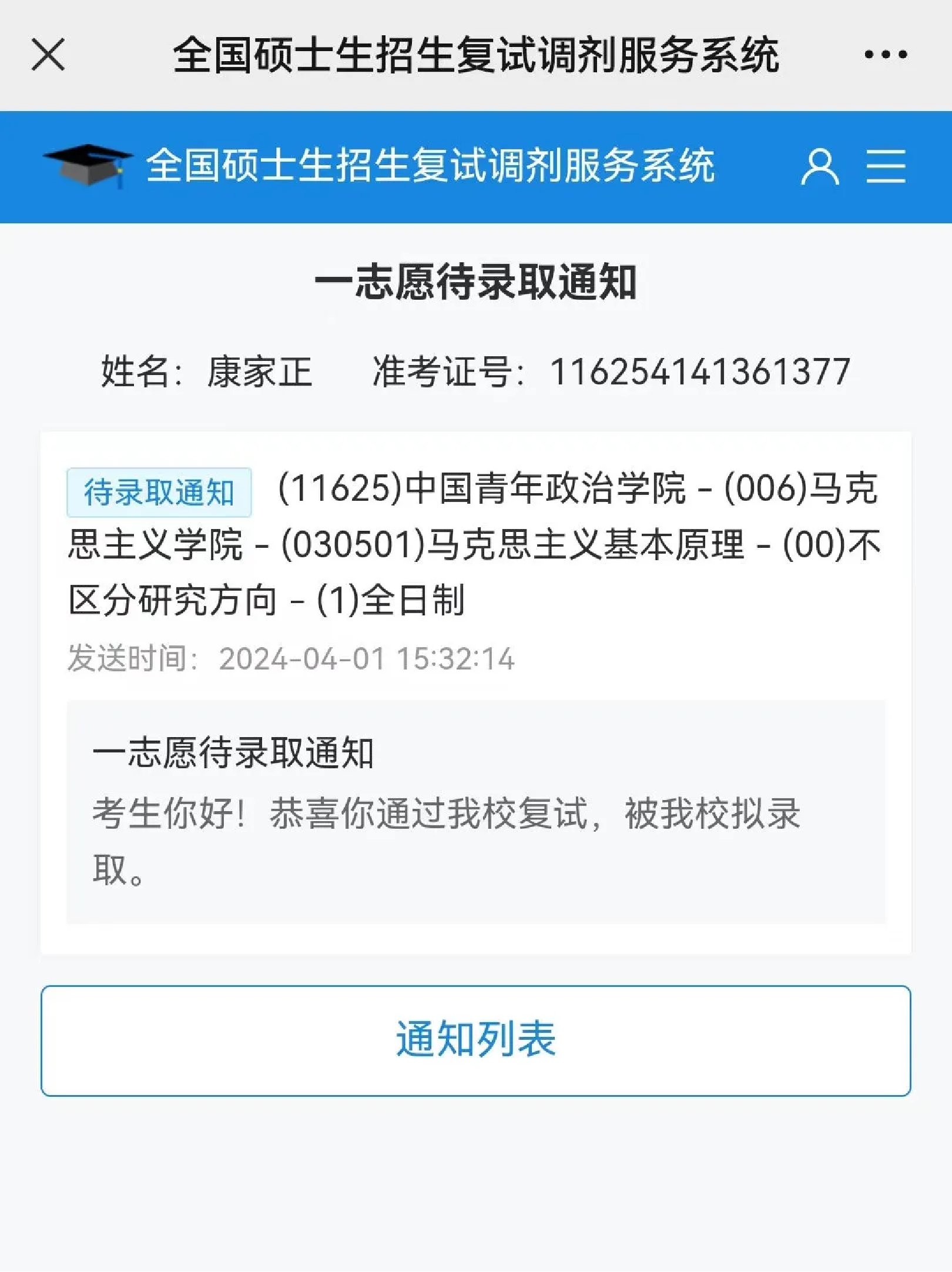The image size is (952, 1272).
Task: Close the web page with the X
Action: (48, 55)
